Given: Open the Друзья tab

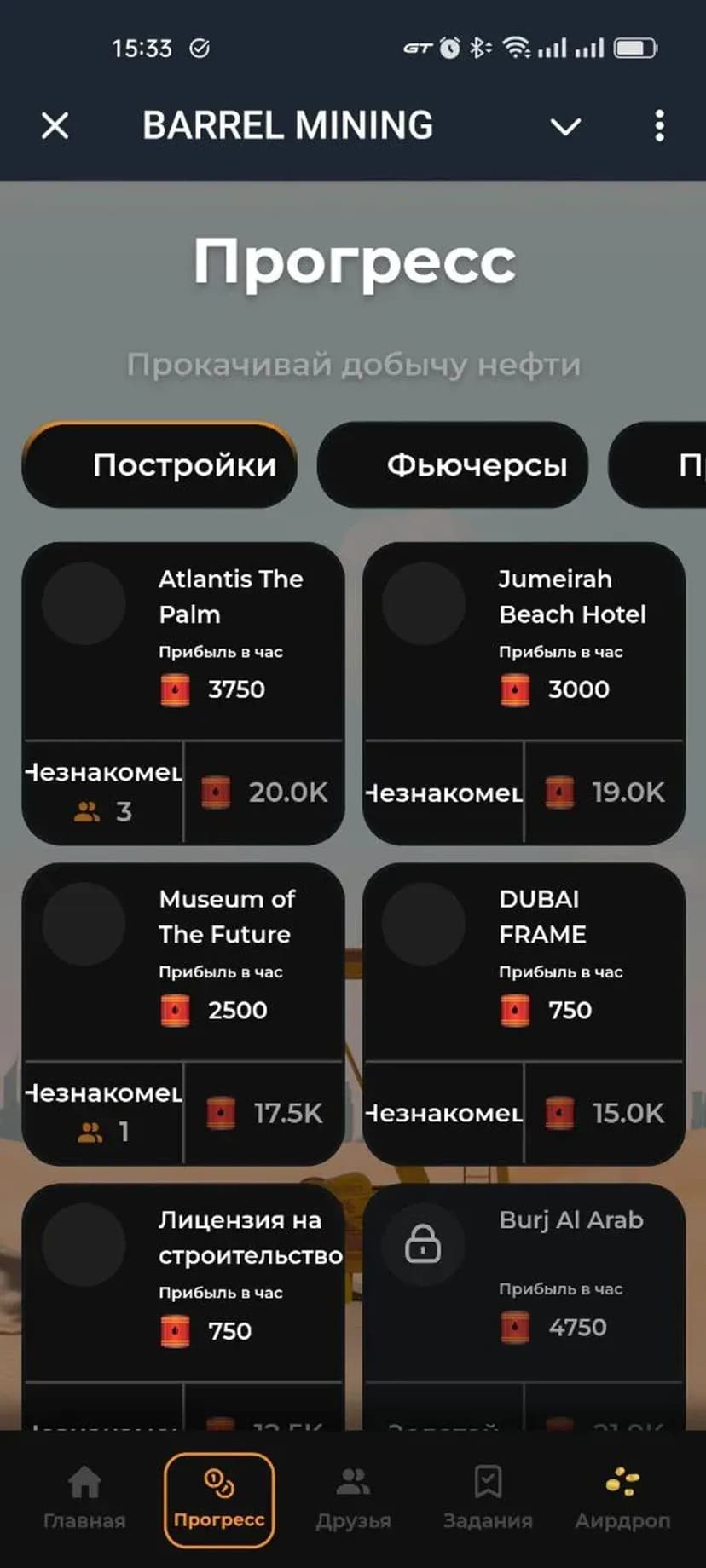Looking at the screenshot, I should coord(353,1498).
